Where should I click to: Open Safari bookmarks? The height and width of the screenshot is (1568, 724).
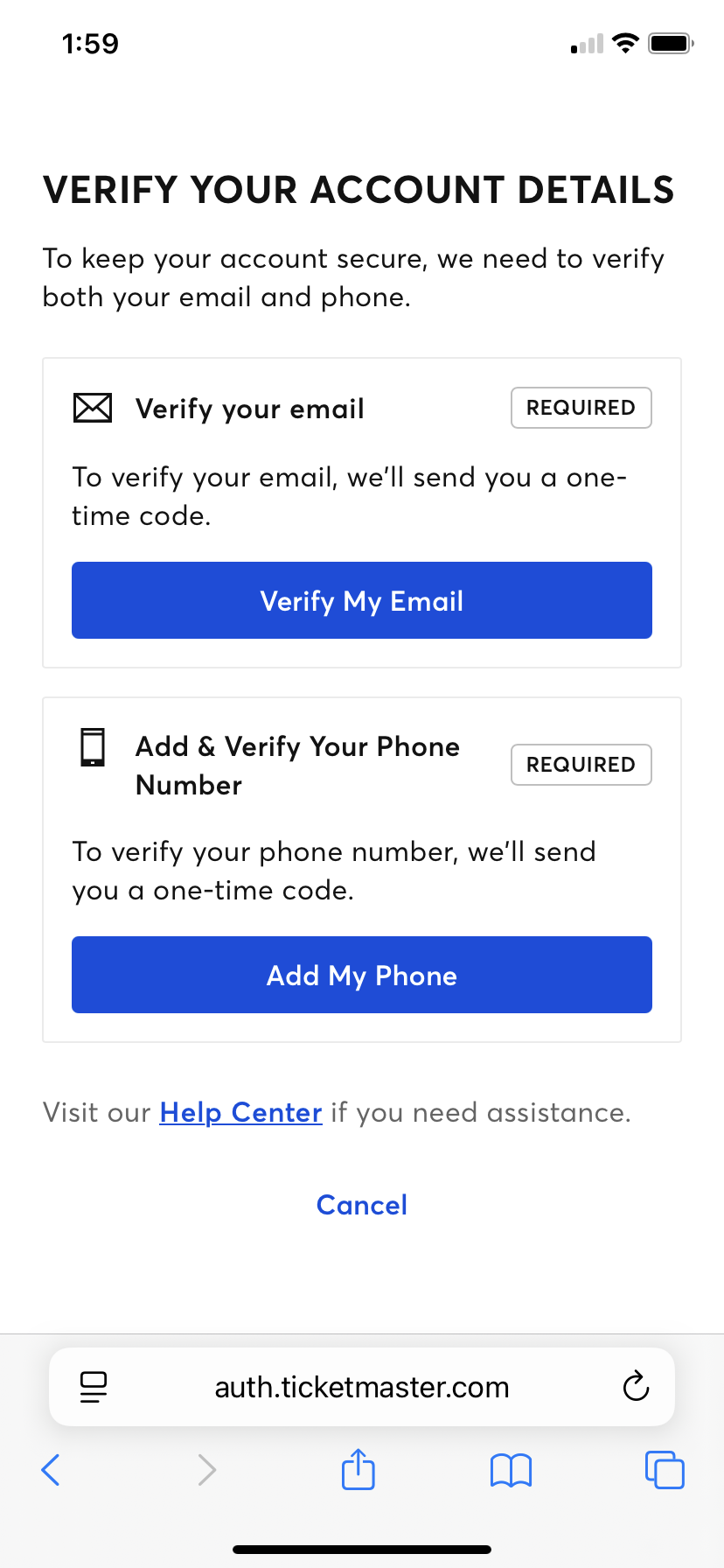click(x=511, y=1470)
